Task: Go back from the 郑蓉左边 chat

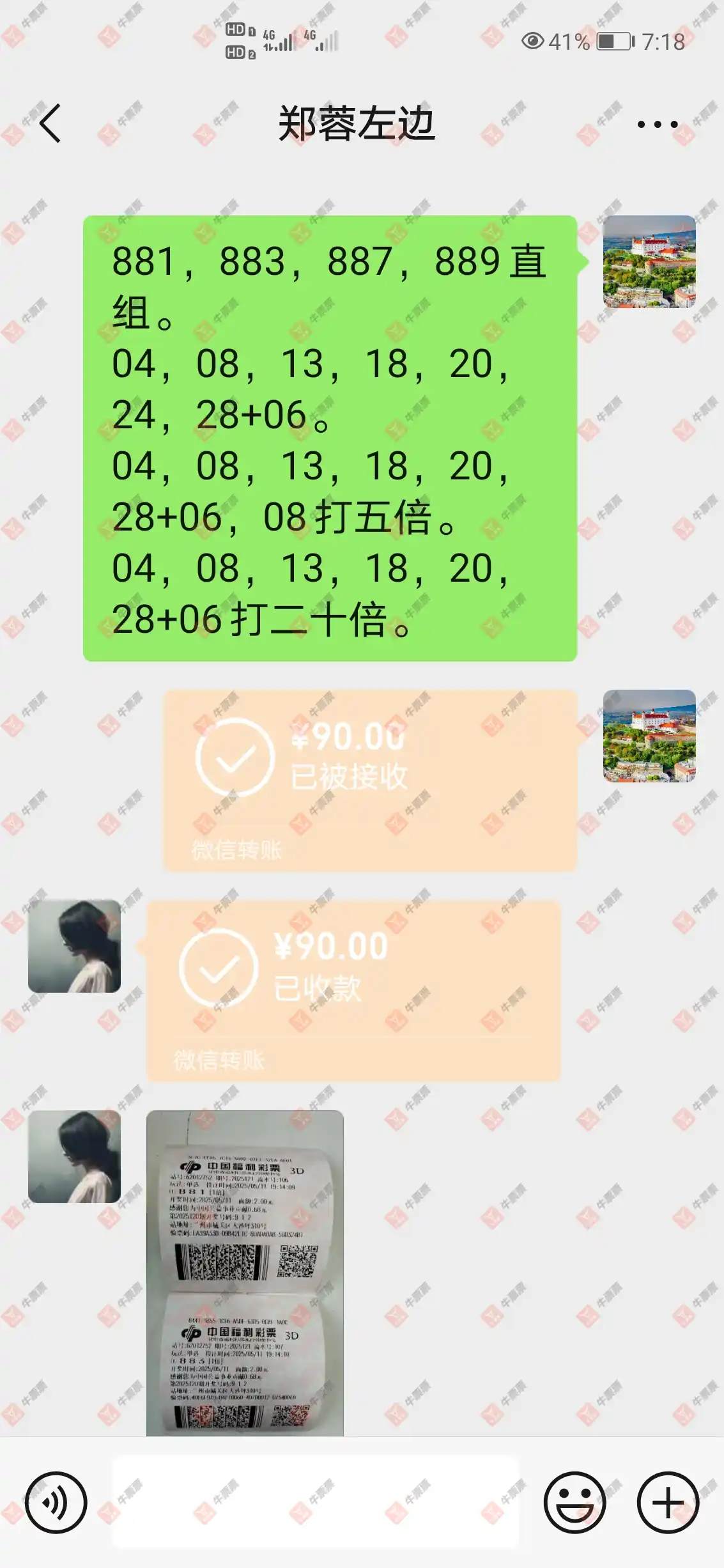Action: tap(50, 123)
